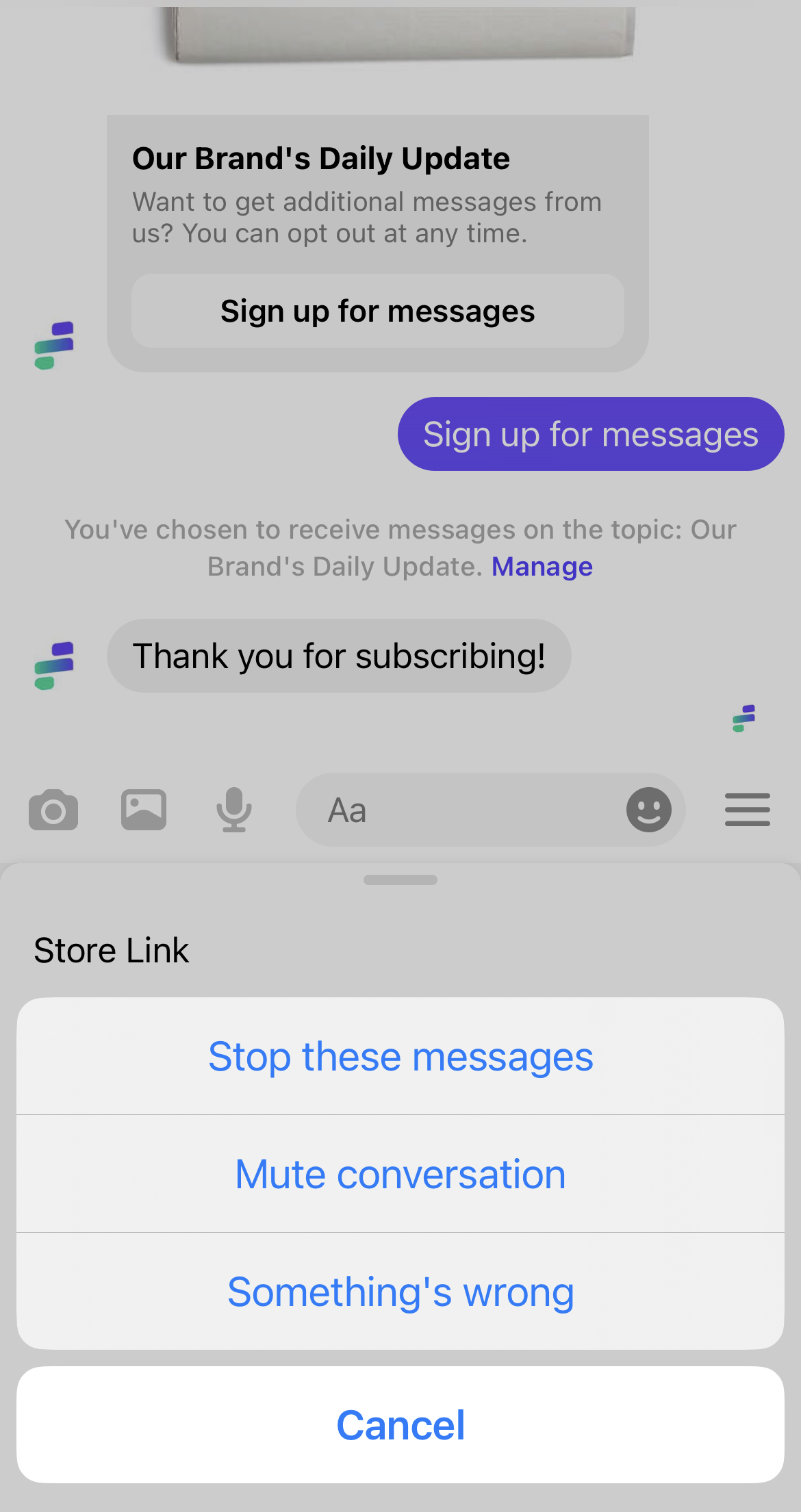Open the emoji picker

point(648,810)
